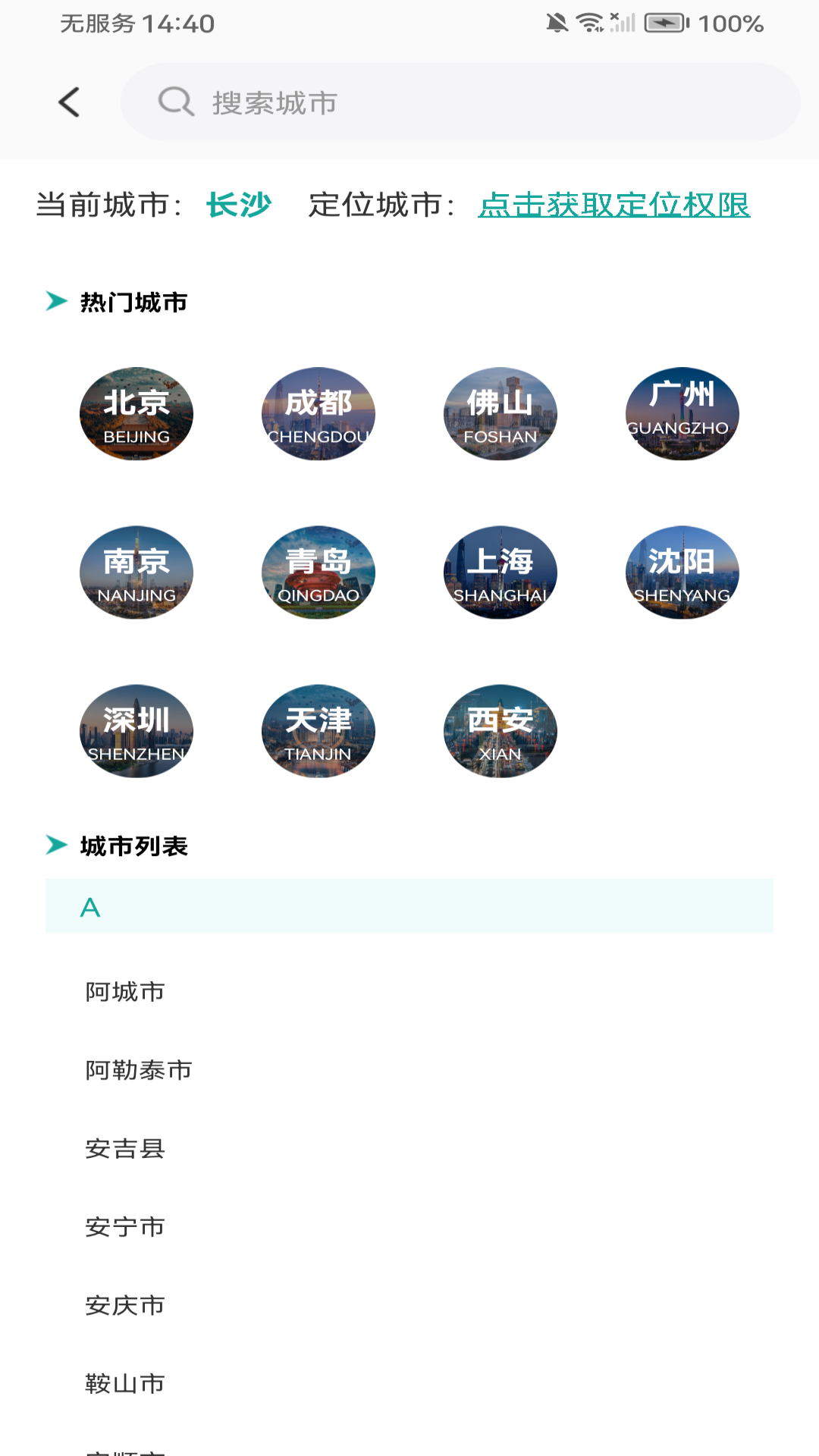This screenshot has width=819, height=1456.
Task: Tap the back arrow to return
Action: click(x=69, y=102)
